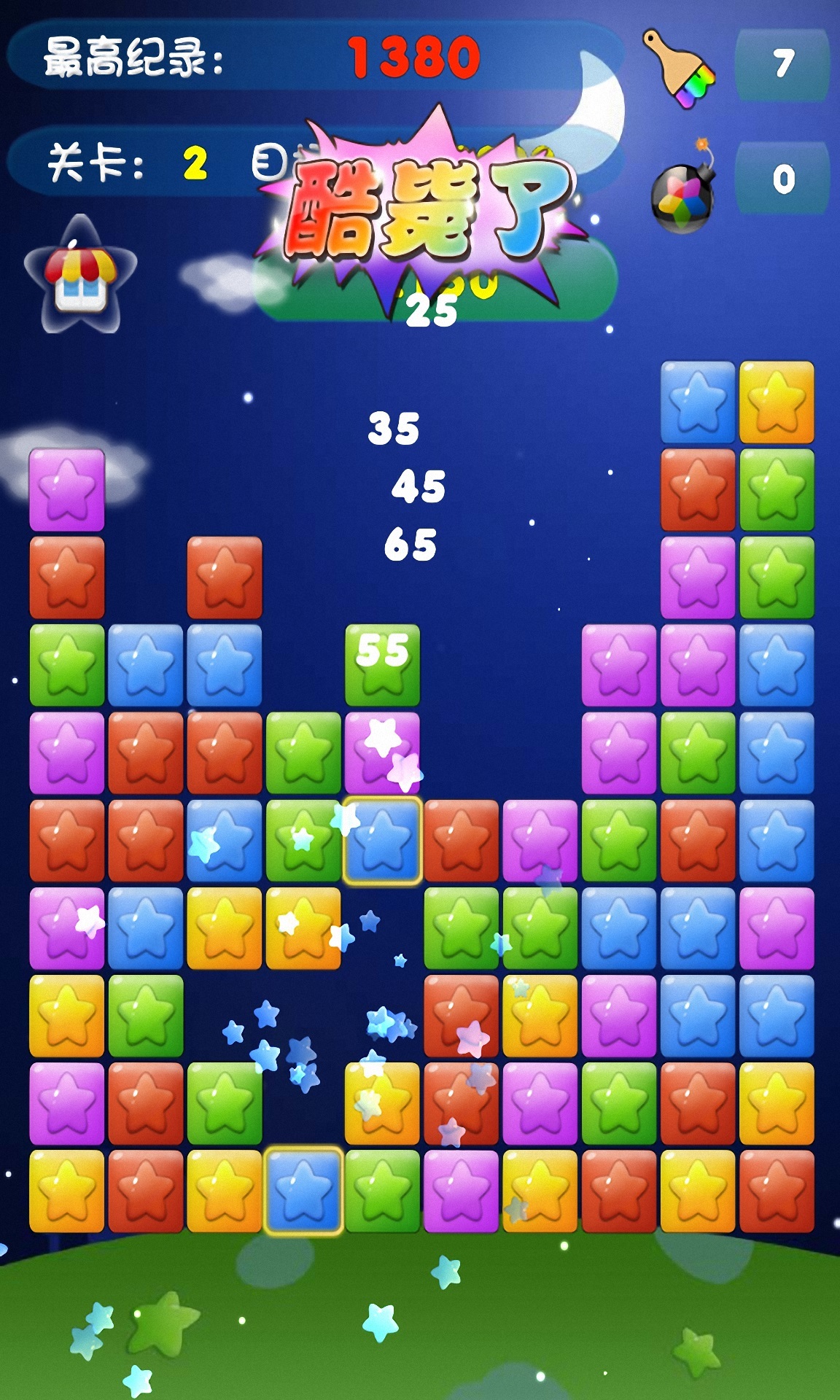Tap the purple star at the left column top
This screenshot has height=1400, width=840.
click(x=67, y=490)
